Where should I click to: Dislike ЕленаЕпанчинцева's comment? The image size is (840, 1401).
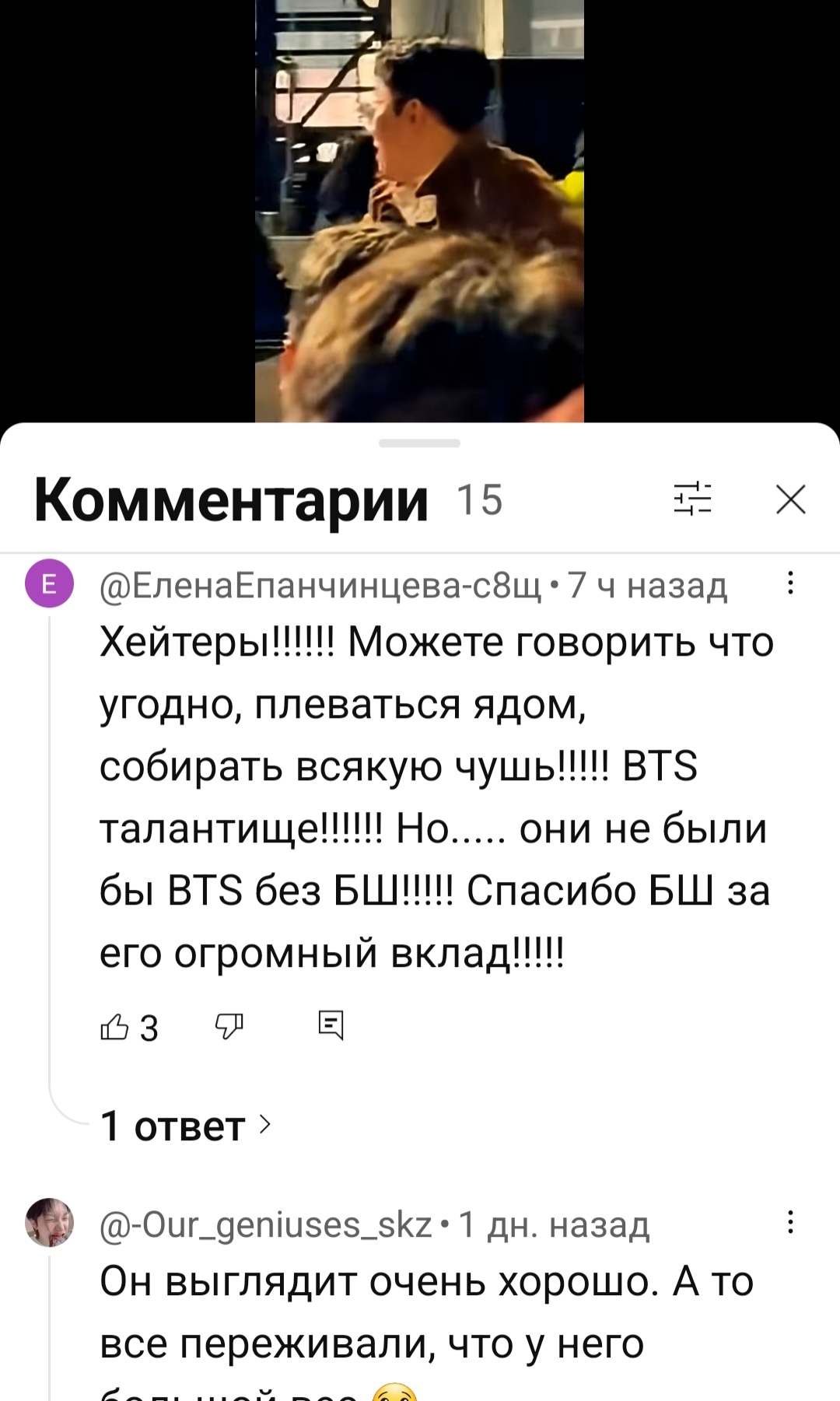coord(229,1027)
